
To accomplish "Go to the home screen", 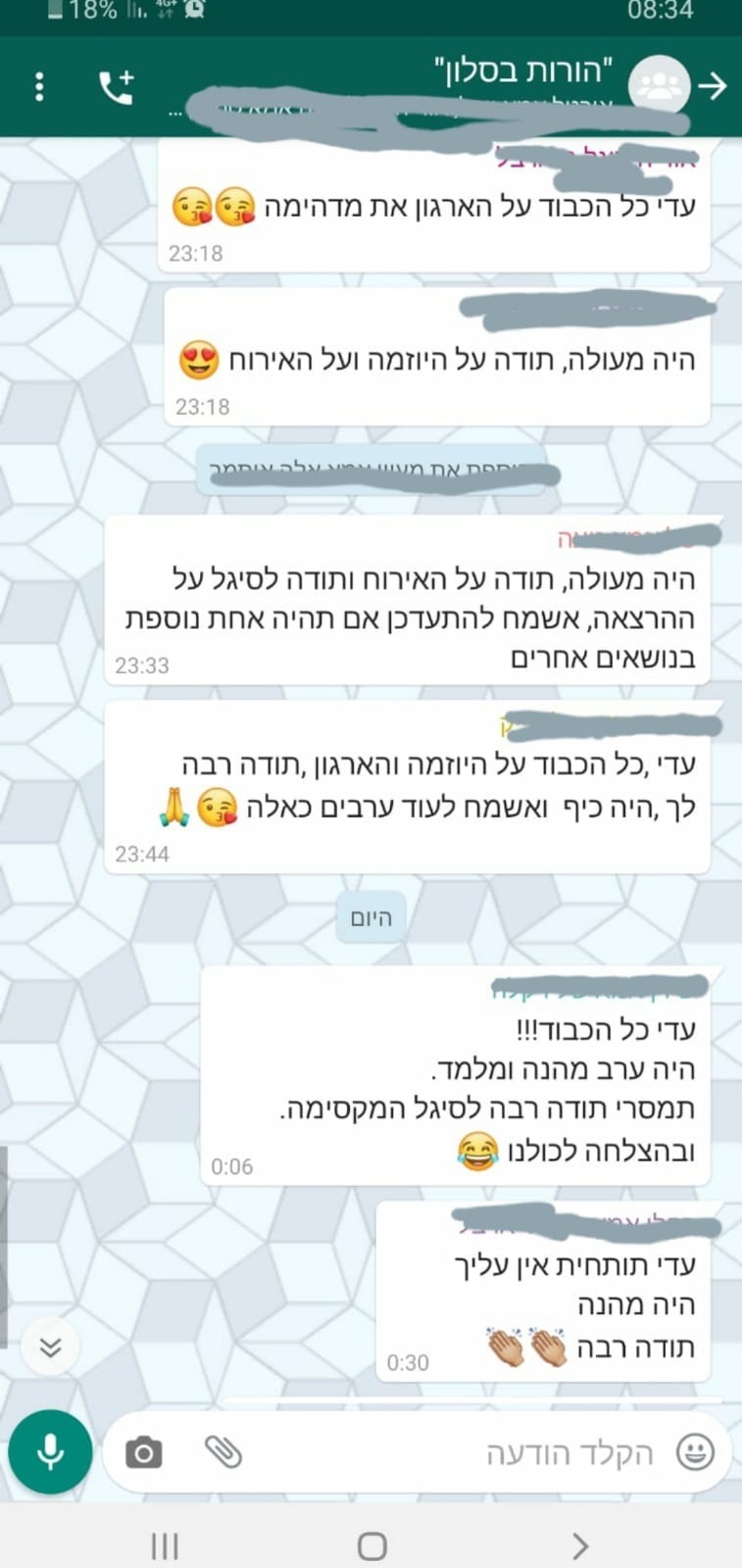I will [371, 1546].
